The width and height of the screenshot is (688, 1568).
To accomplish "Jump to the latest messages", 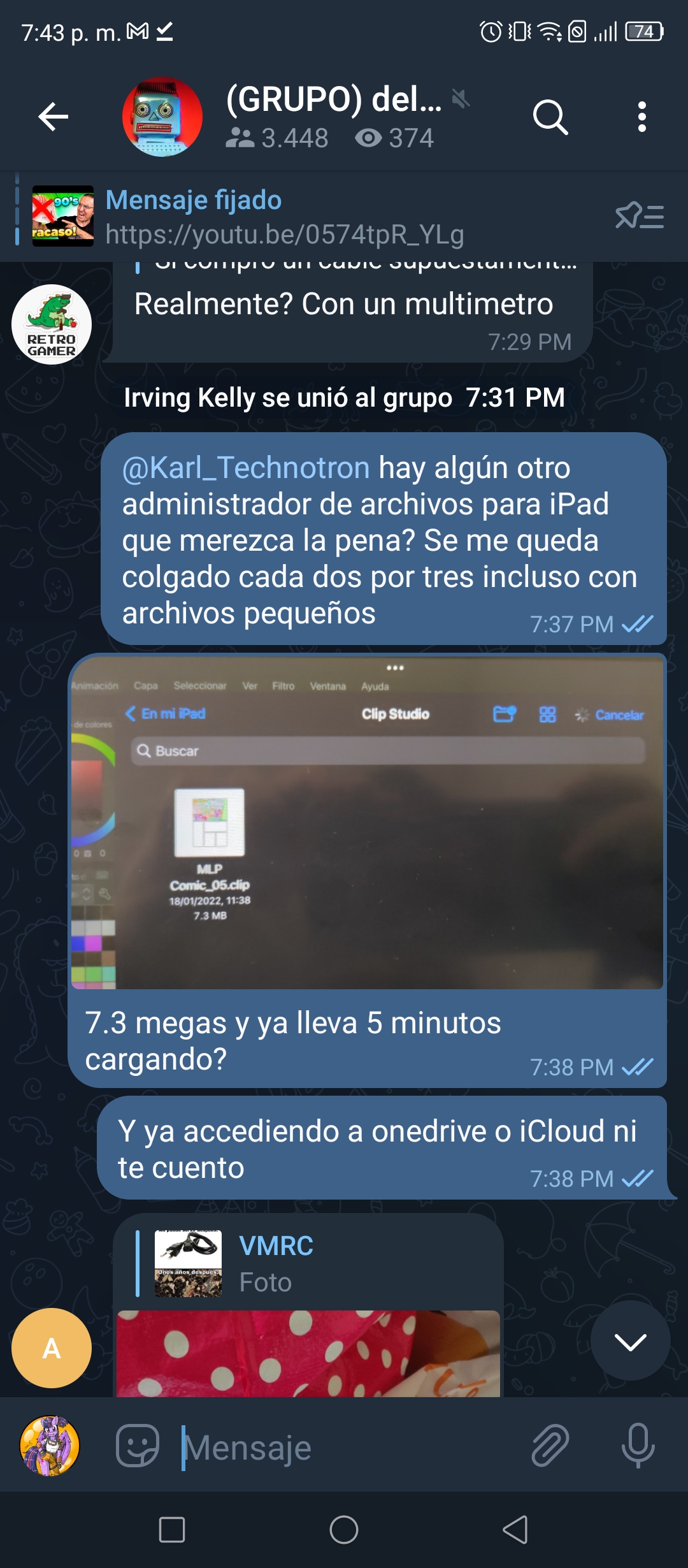I will [x=630, y=1340].
